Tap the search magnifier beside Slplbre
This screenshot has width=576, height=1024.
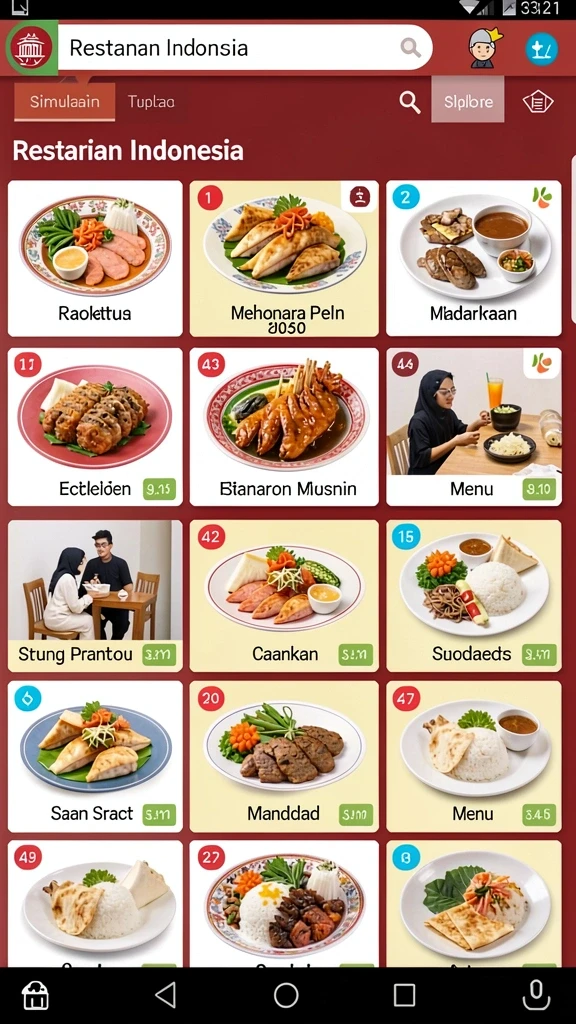(x=409, y=102)
